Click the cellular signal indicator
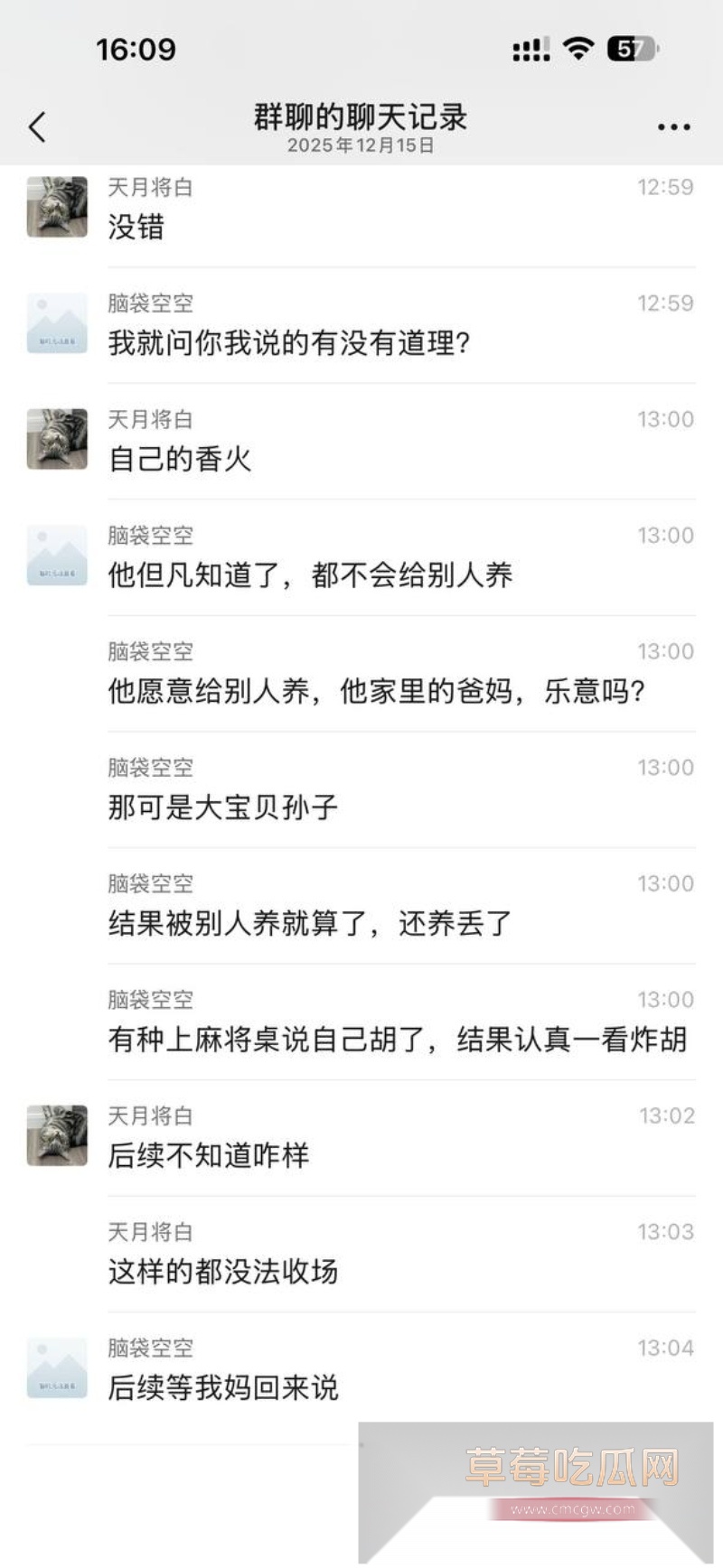Viewport: 723px width, 1568px height. (x=530, y=48)
